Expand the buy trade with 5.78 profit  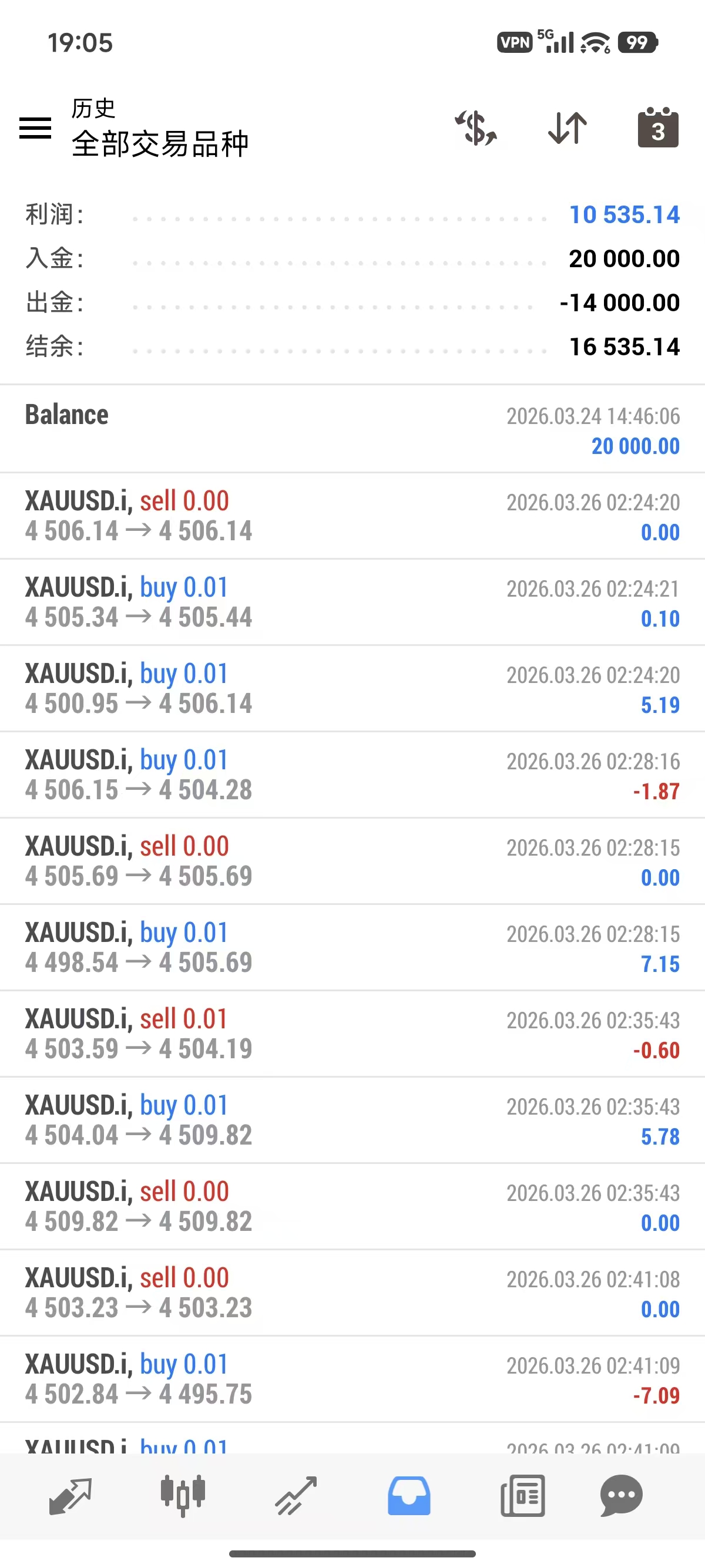[x=352, y=1120]
